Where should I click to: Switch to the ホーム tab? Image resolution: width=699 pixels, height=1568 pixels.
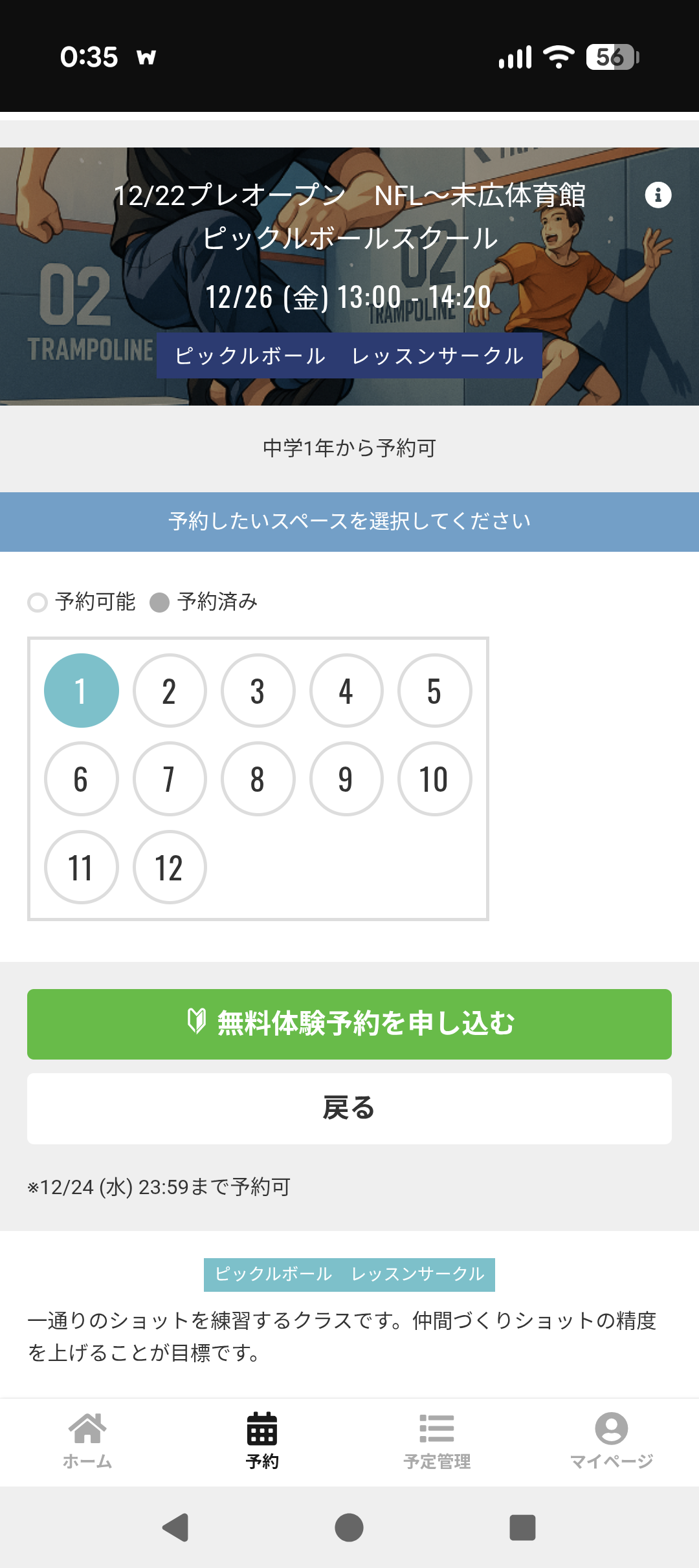coord(87,1441)
